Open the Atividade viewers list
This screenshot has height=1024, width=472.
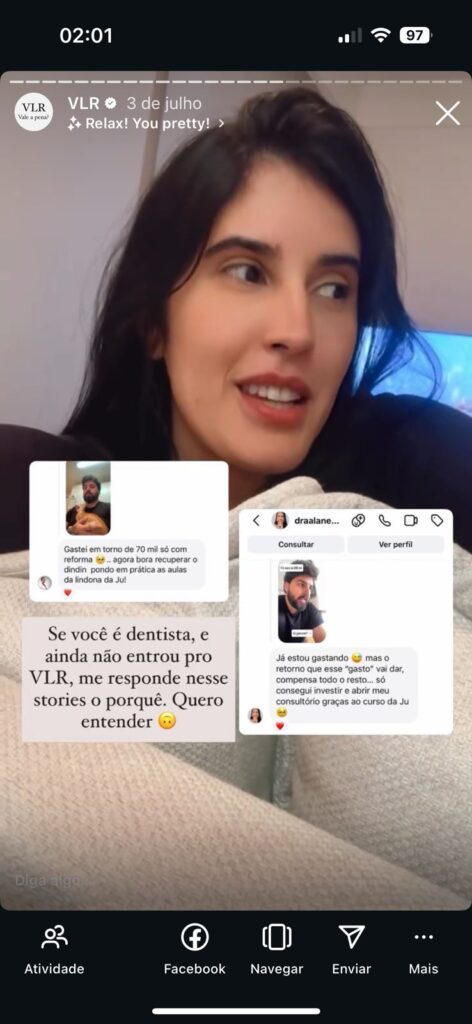pyautogui.click(x=54, y=950)
